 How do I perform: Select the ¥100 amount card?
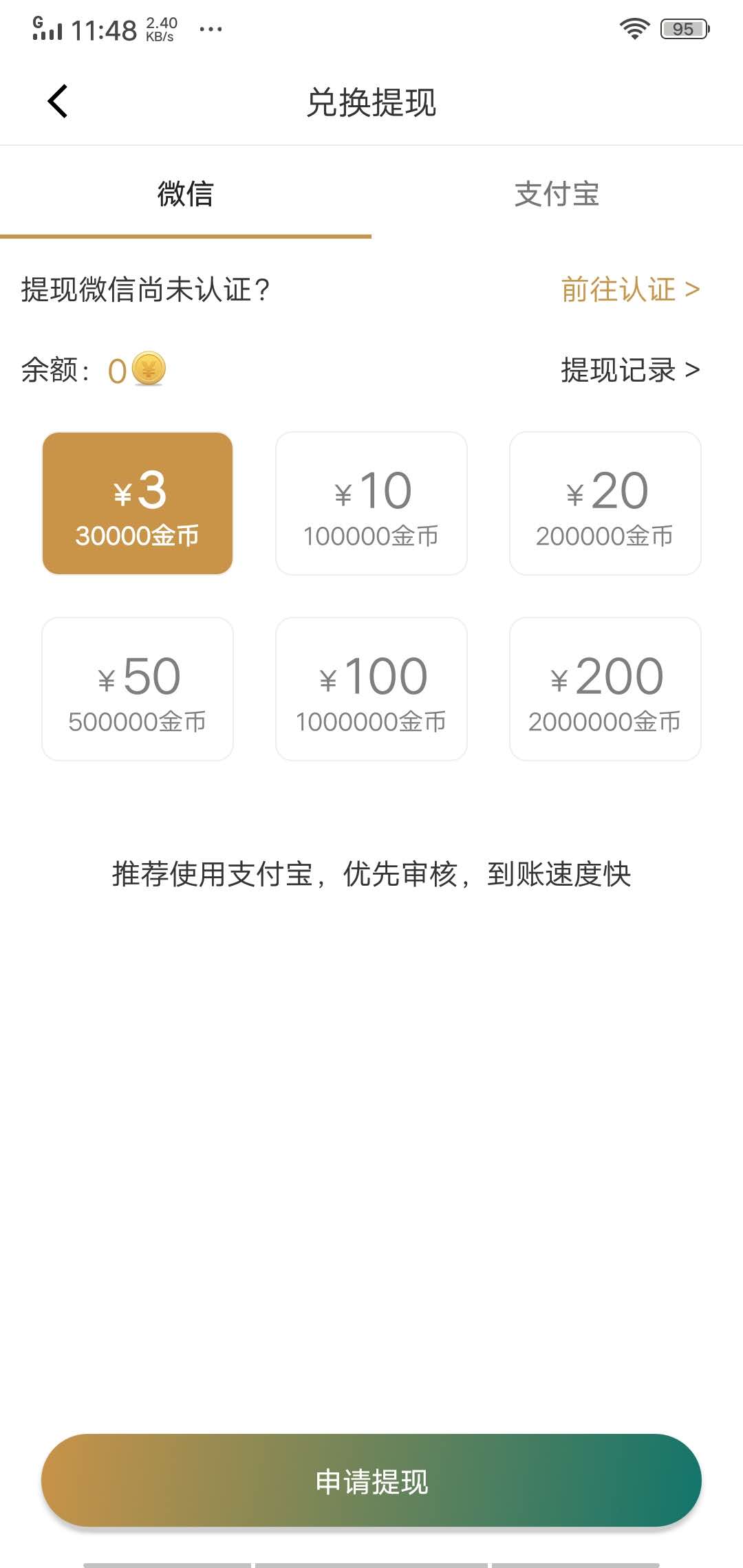(371, 688)
